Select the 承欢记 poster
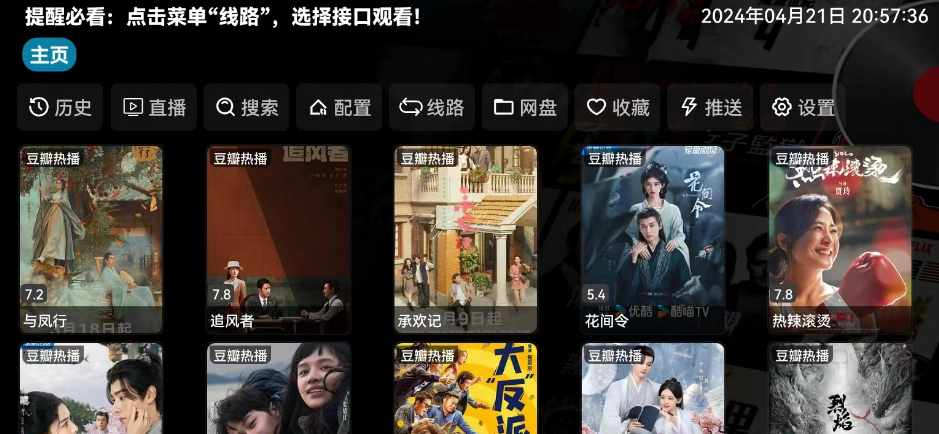Image resolution: width=939 pixels, height=434 pixels. point(465,240)
